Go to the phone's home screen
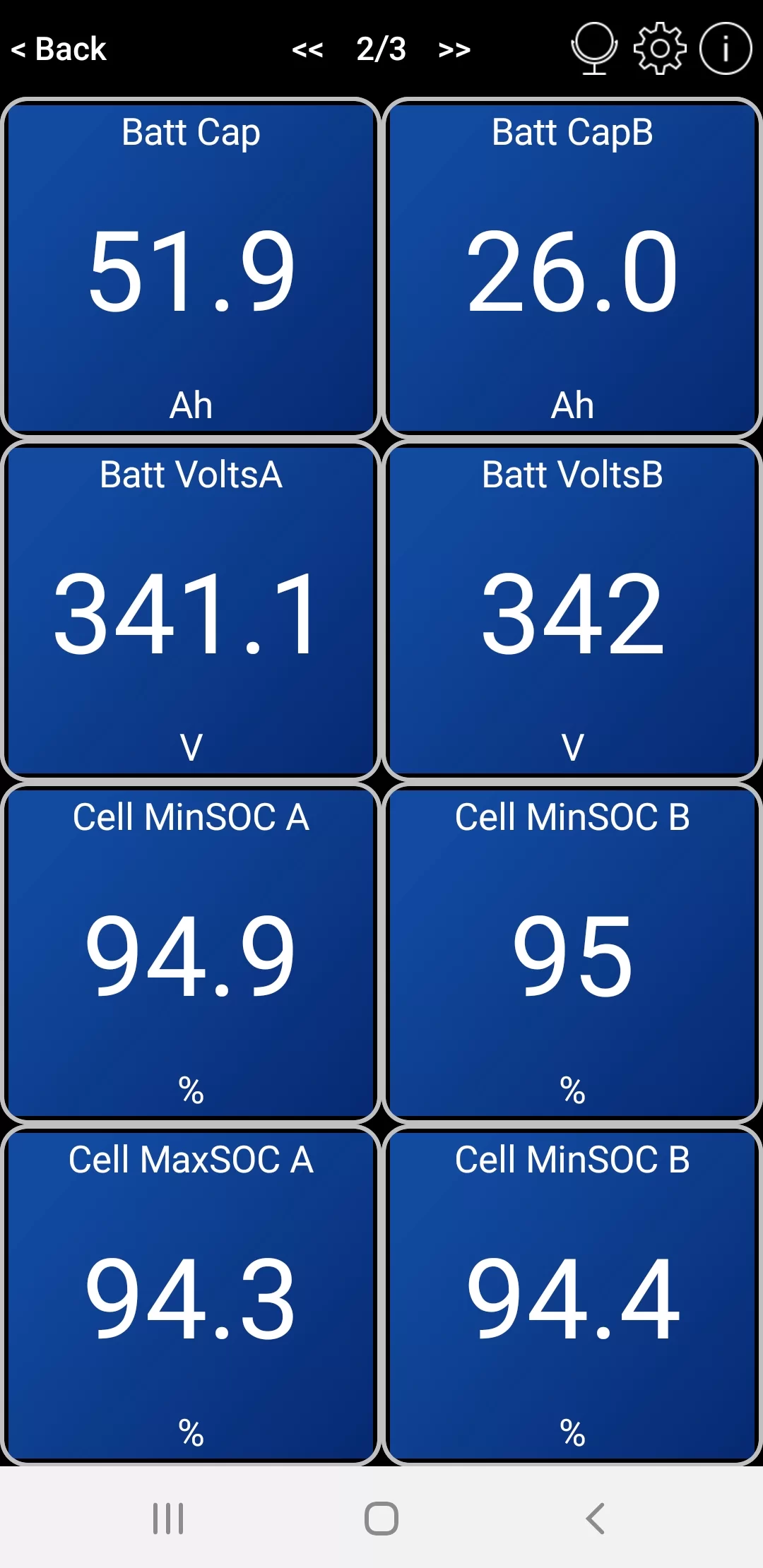763x1568 pixels. pos(381,1518)
